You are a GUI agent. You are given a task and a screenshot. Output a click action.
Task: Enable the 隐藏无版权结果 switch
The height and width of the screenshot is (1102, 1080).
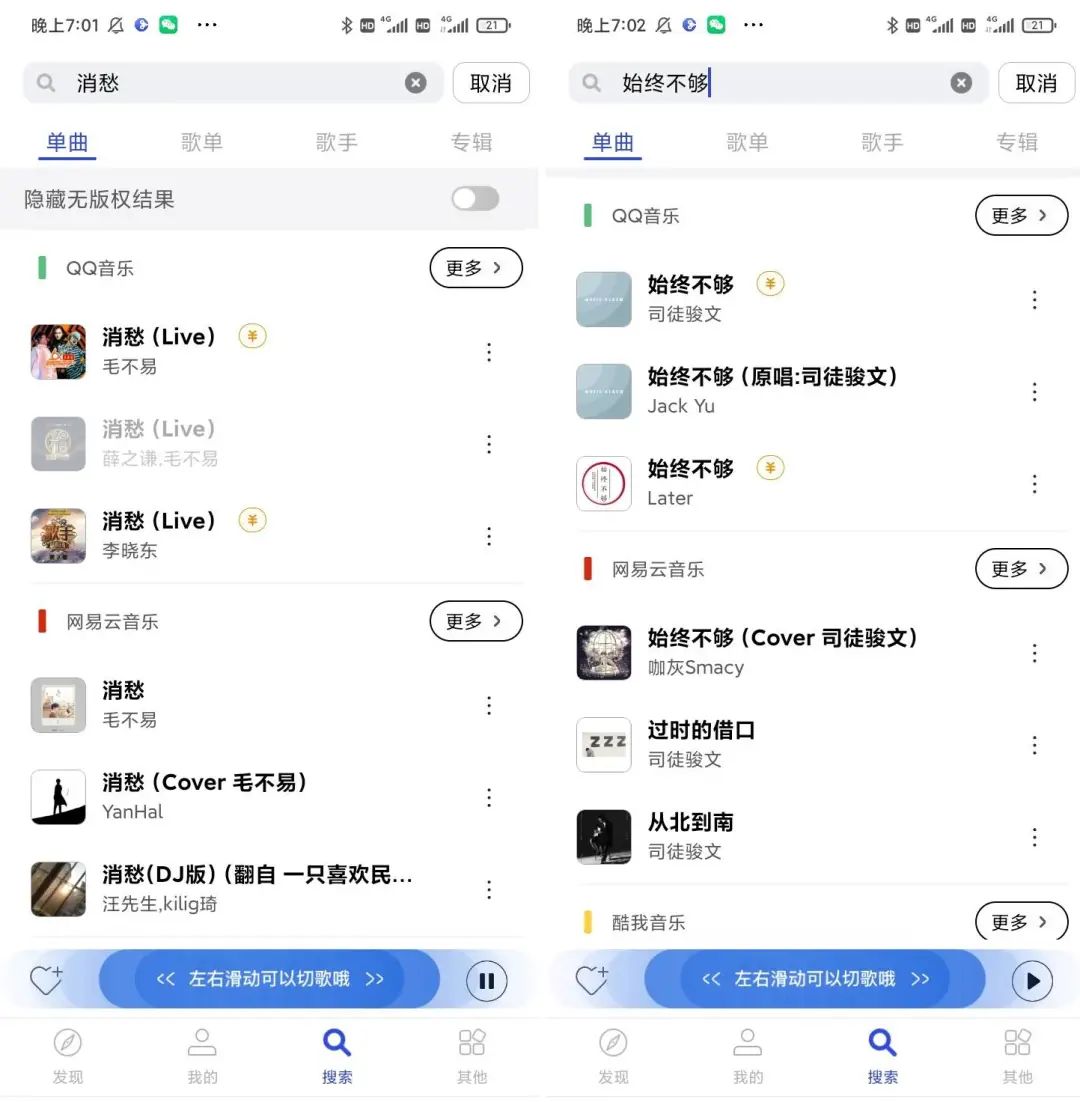474,199
